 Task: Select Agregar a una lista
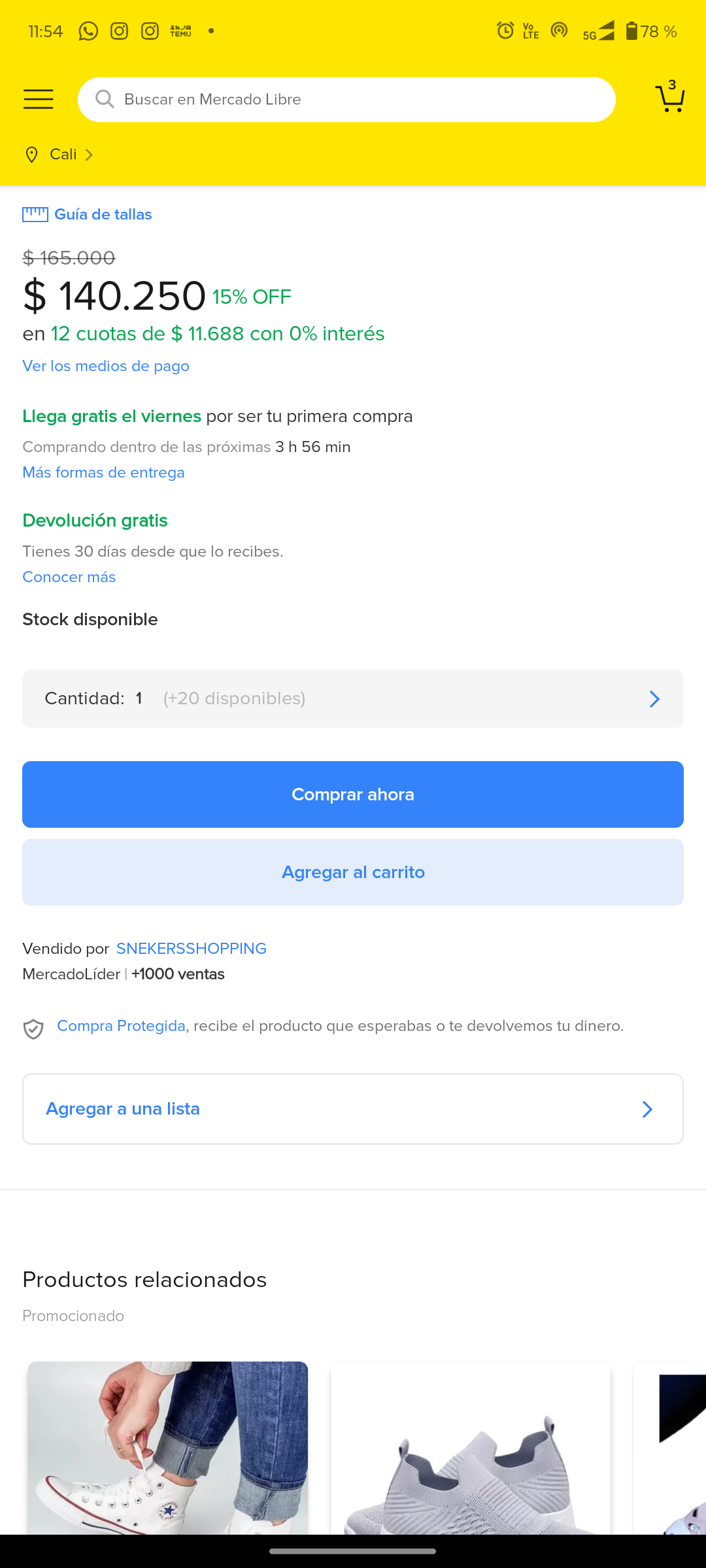point(353,1109)
